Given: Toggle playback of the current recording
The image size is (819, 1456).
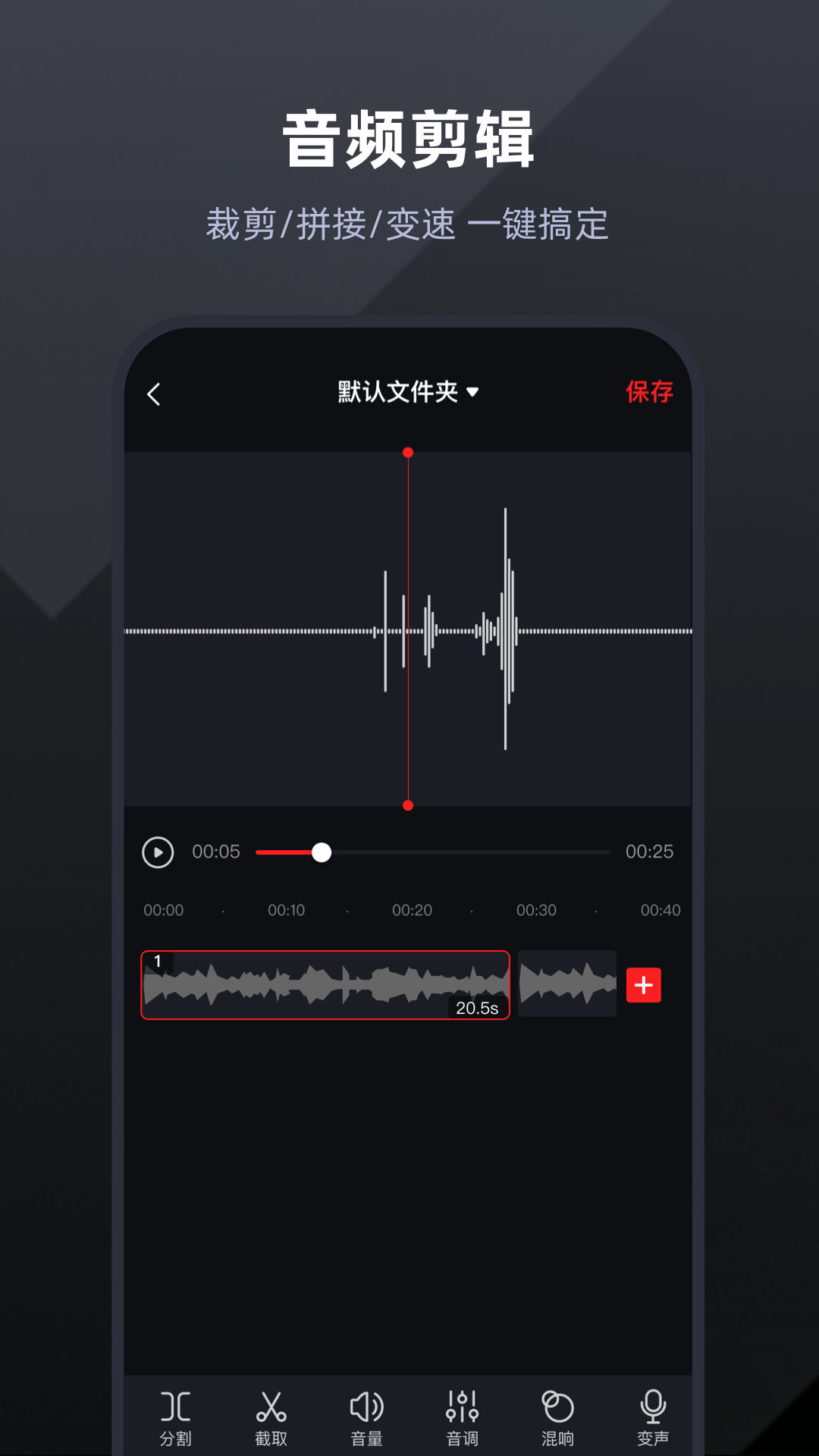Looking at the screenshot, I should (158, 852).
